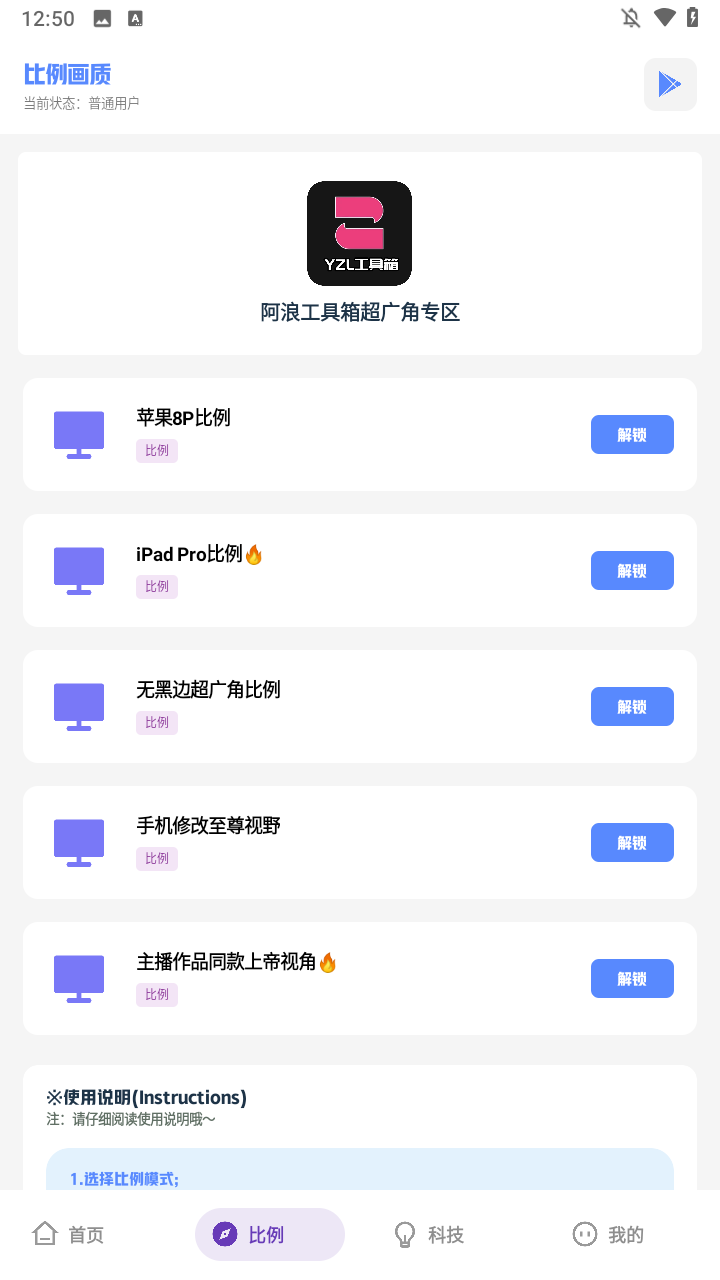The height and width of the screenshot is (1280, 720).
Task: Unlock the 苹果8P比例 mode
Action: click(632, 434)
